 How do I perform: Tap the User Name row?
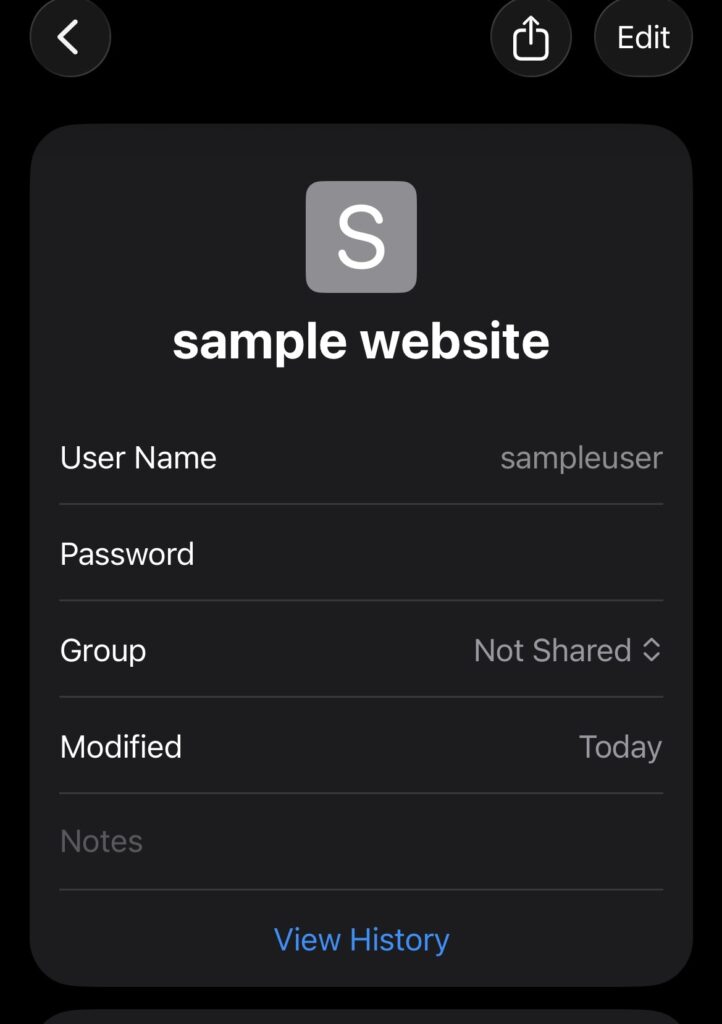coord(360,458)
